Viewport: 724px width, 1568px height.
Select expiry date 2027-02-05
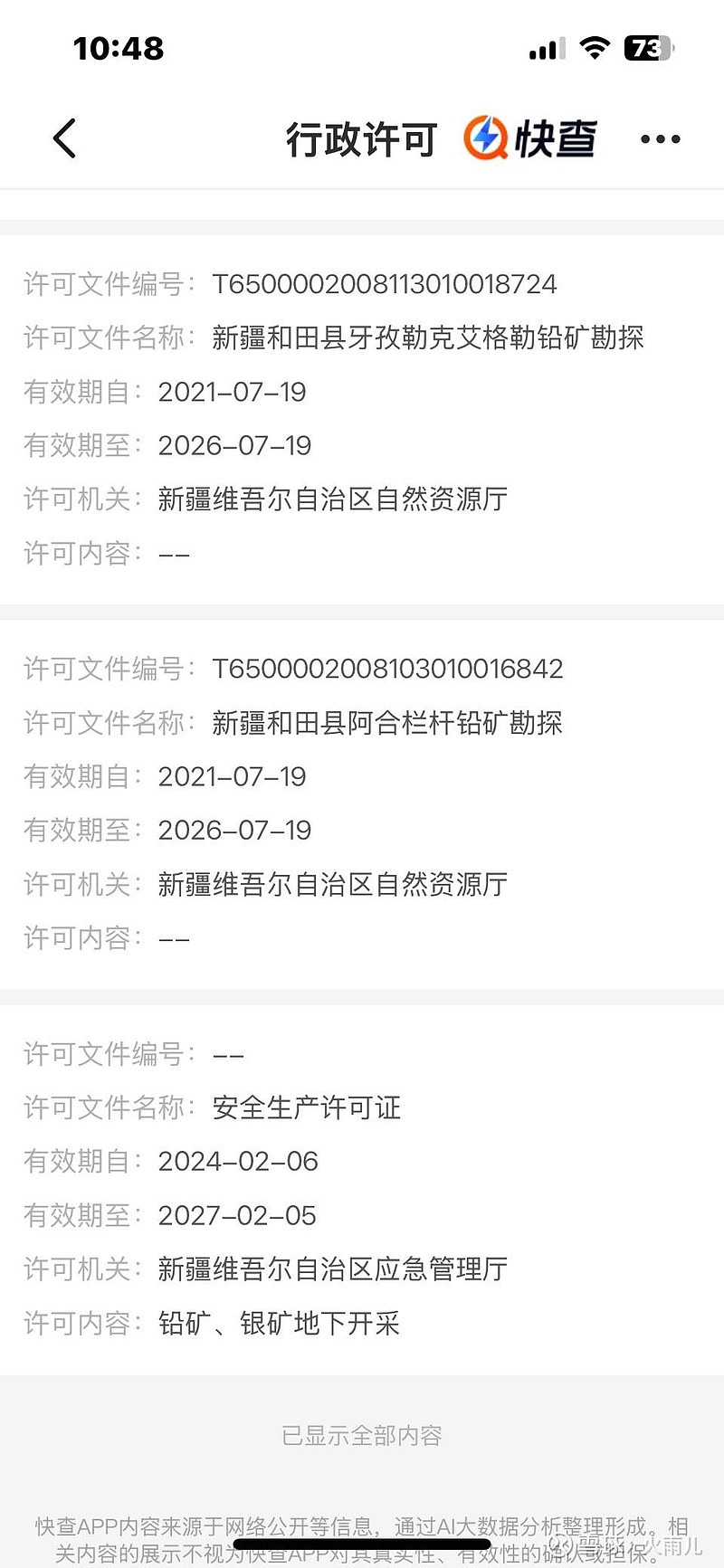[237, 1215]
